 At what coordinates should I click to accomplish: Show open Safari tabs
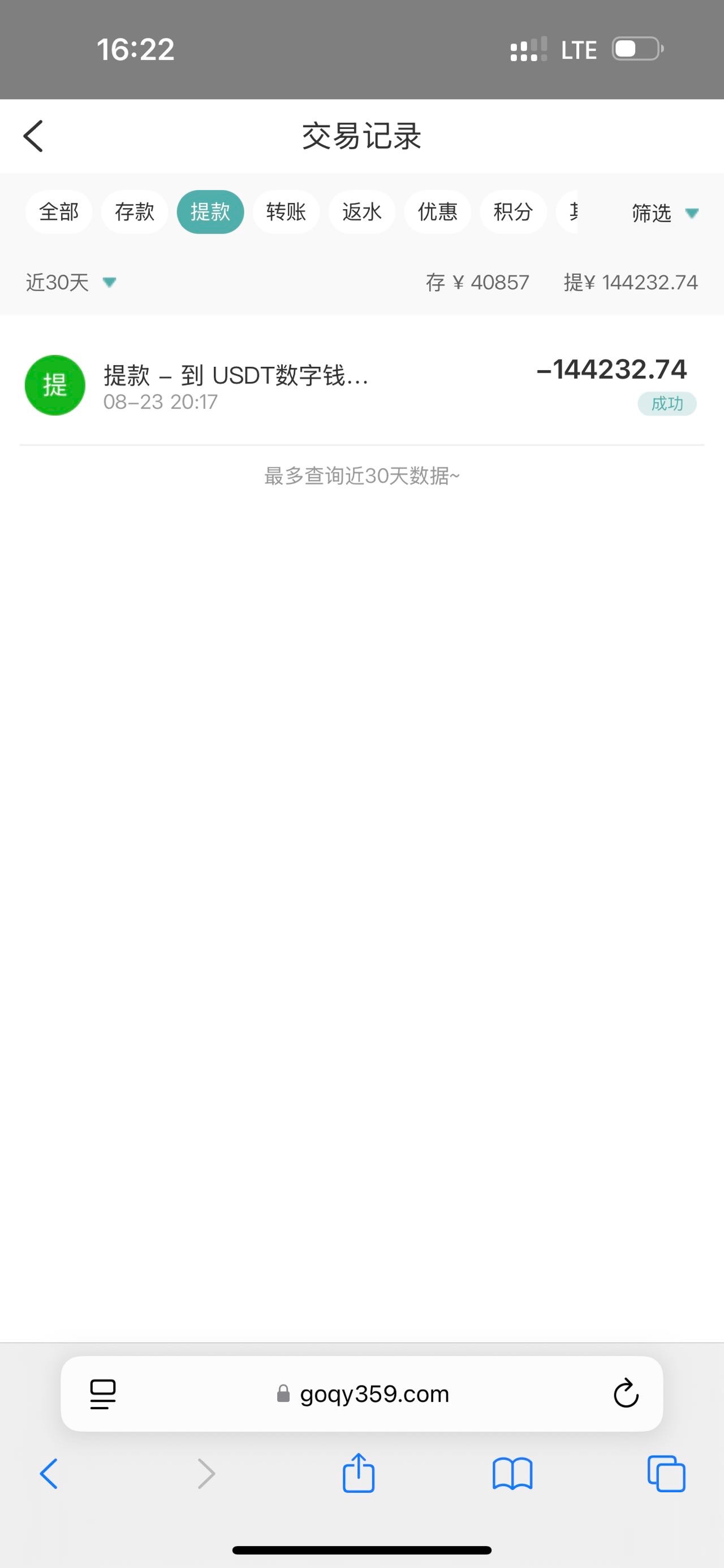[666, 1474]
